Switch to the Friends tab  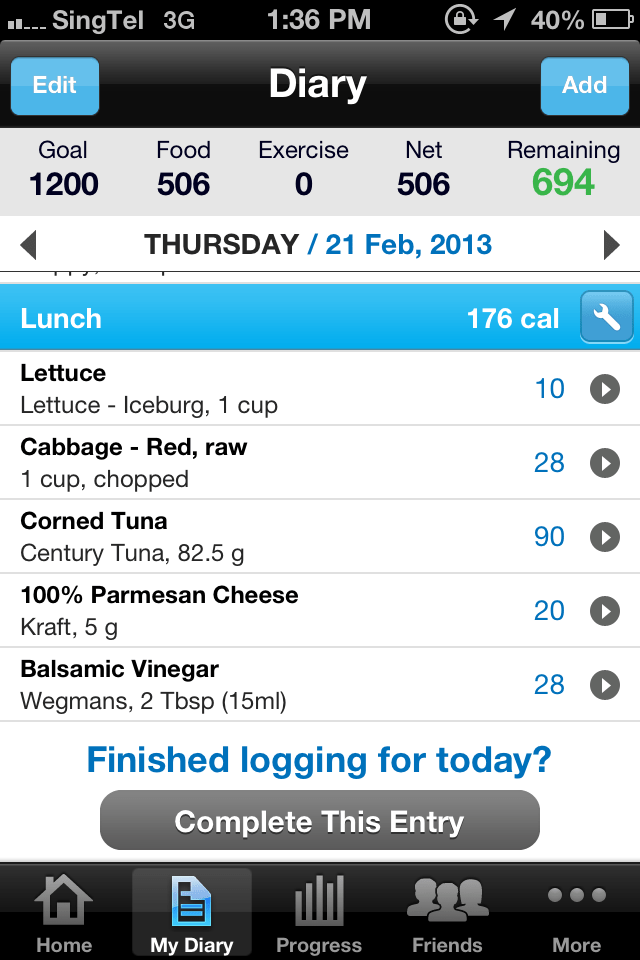pyautogui.click(x=447, y=913)
